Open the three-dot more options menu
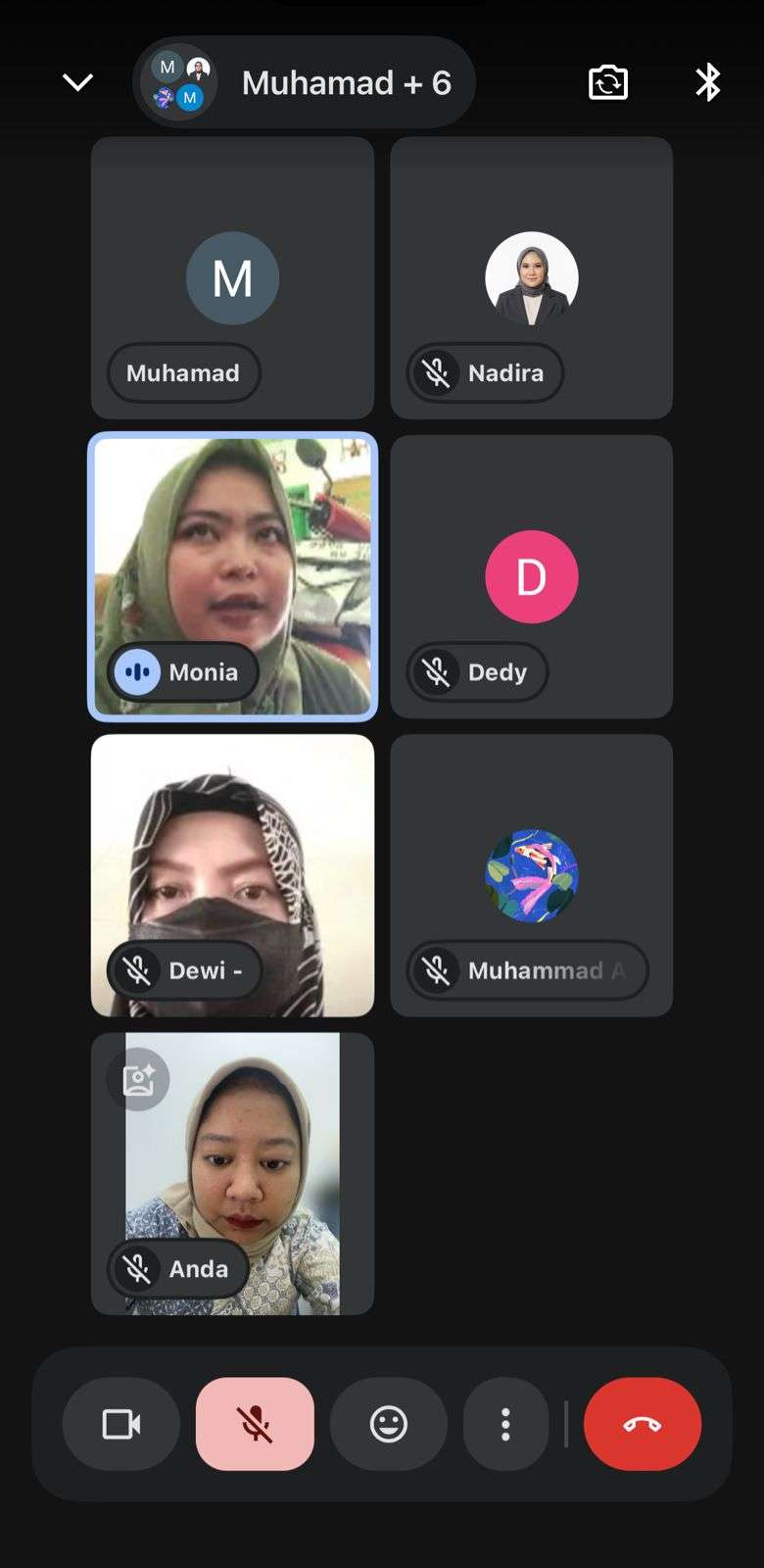The height and width of the screenshot is (1568, 764). (x=505, y=1424)
